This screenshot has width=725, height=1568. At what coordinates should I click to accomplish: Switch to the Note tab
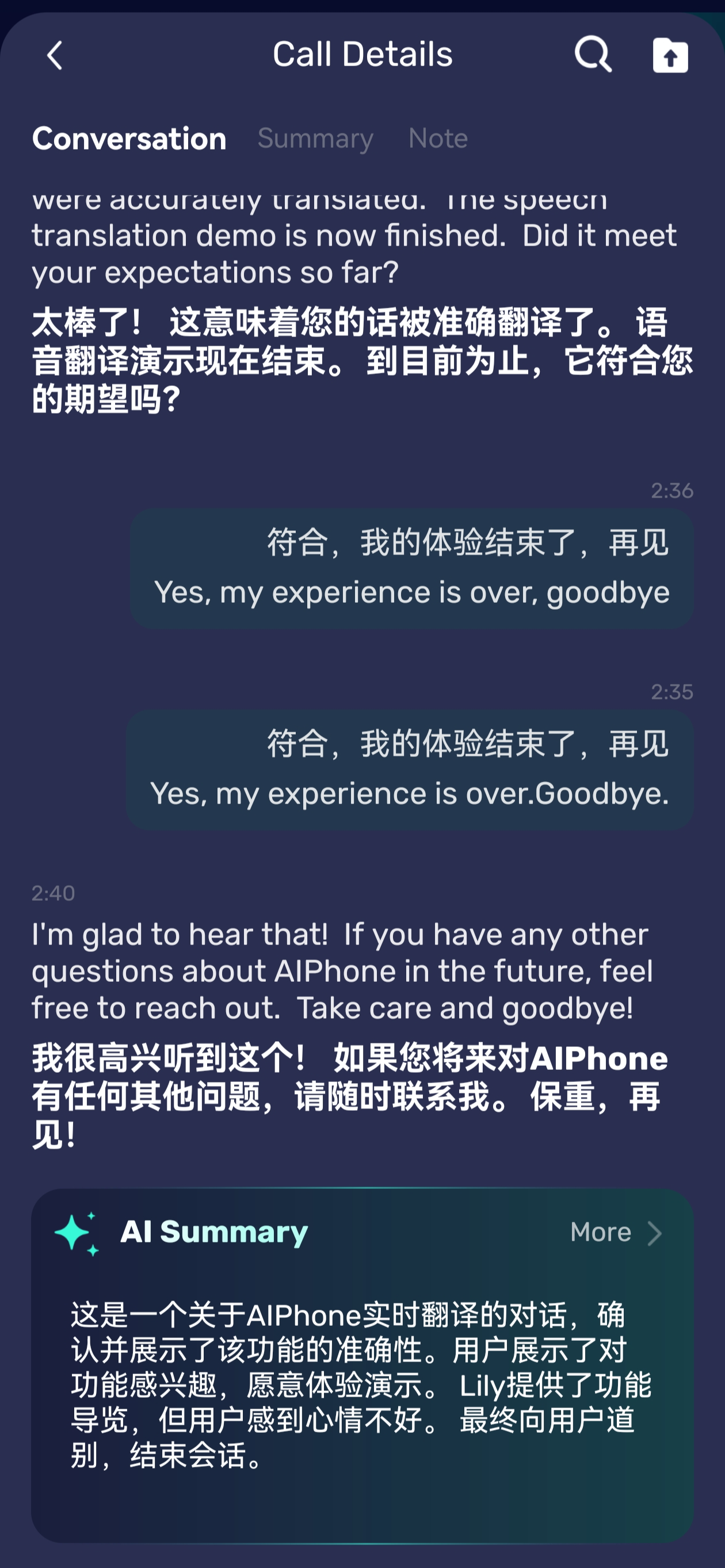[x=438, y=139]
